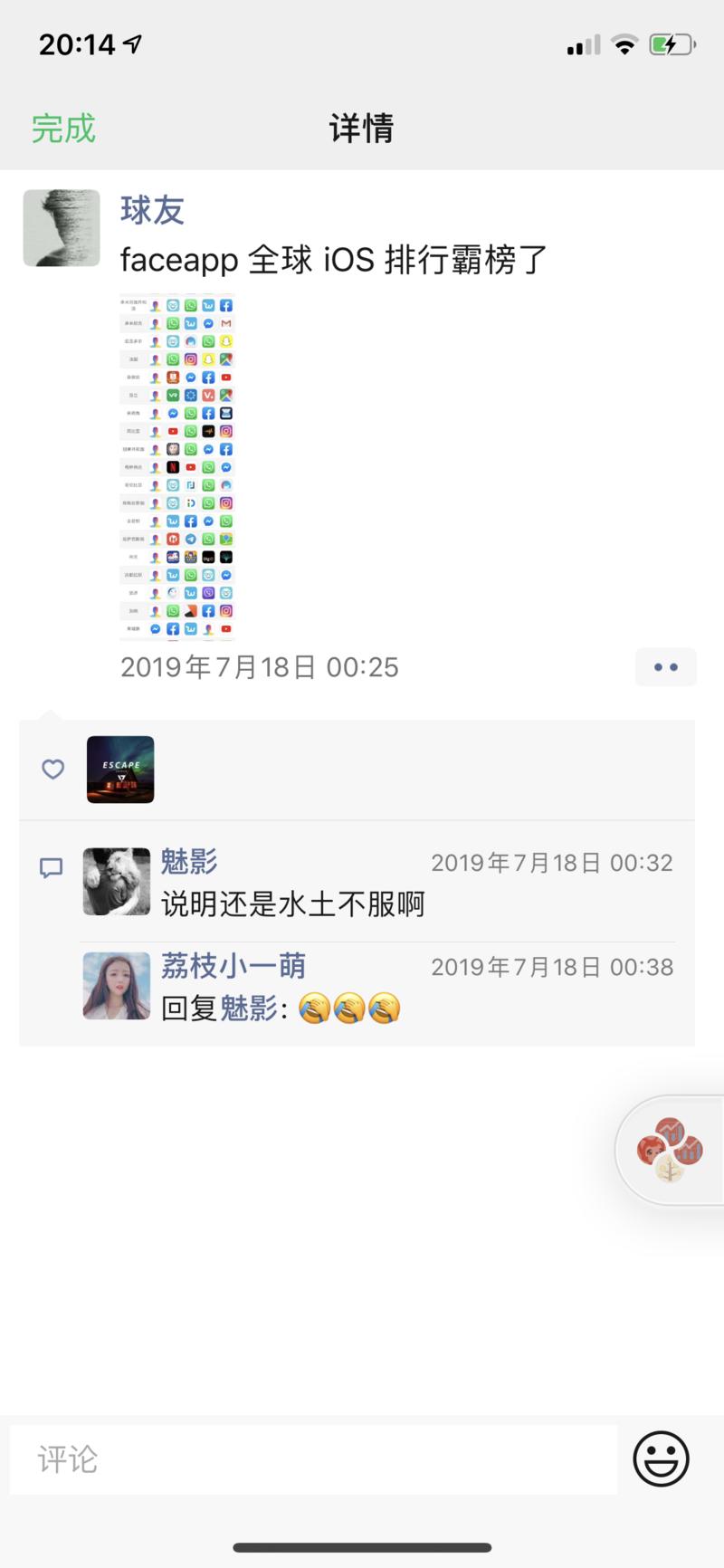The image size is (724, 1568).
Task: Toggle like using the heart icon
Action: click(52, 769)
